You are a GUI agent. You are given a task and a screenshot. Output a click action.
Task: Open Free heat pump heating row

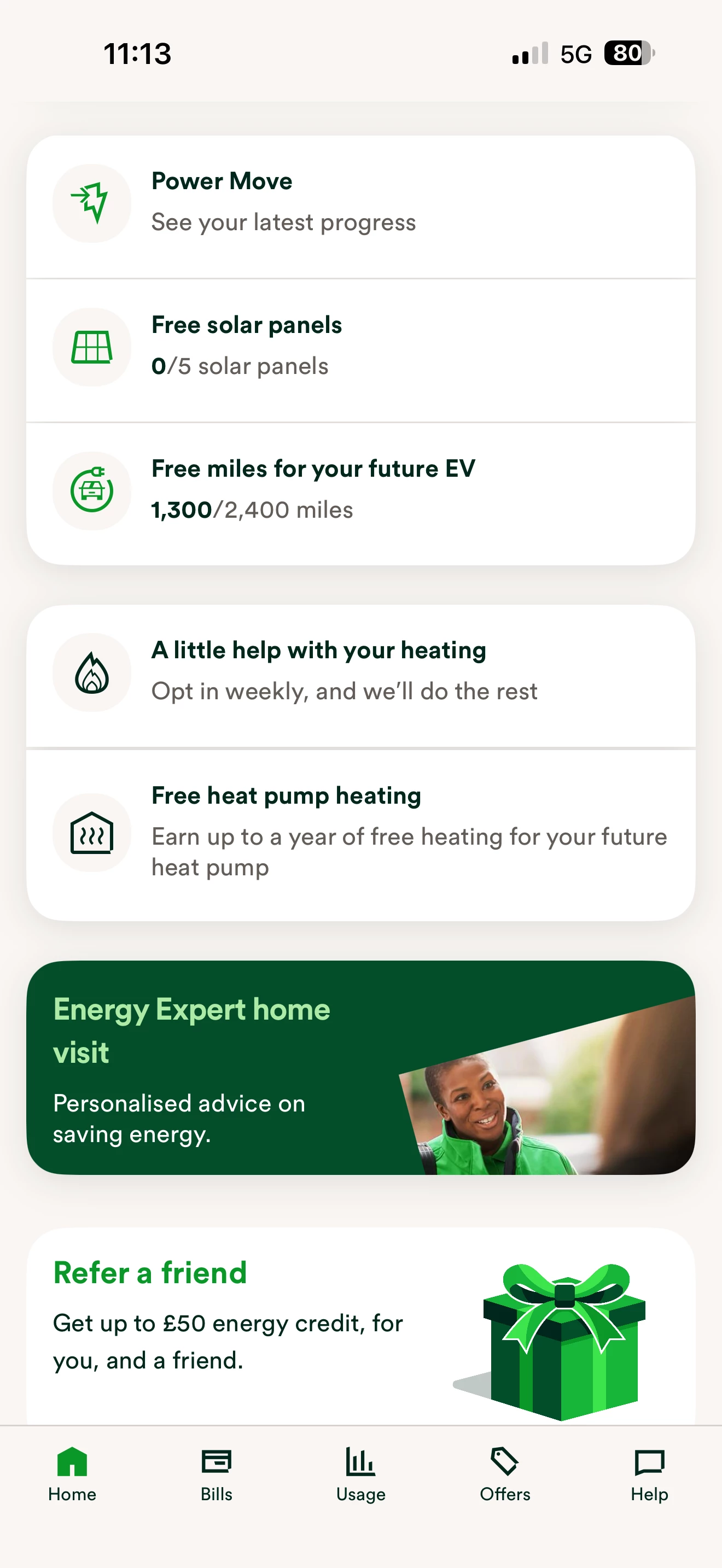360,833
